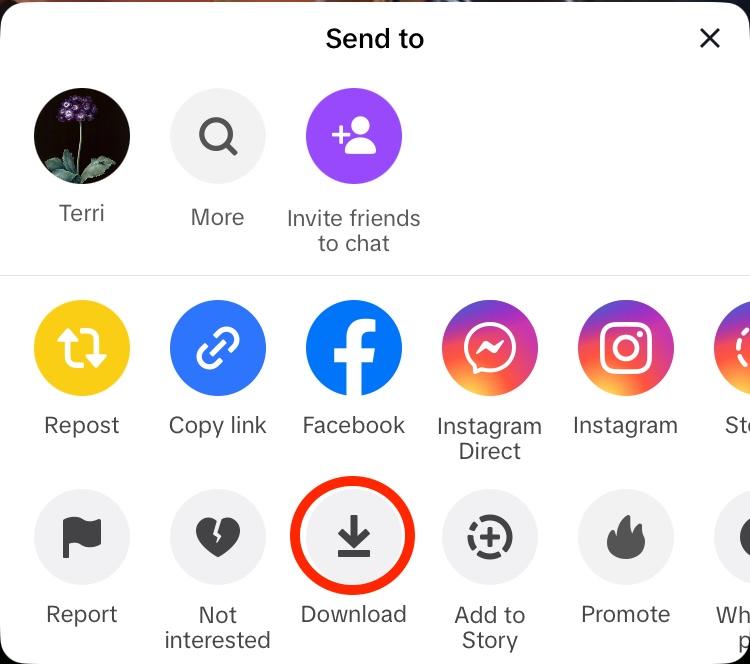The image size is (750, 664).
Task: Promote this video
Action: 626,537
